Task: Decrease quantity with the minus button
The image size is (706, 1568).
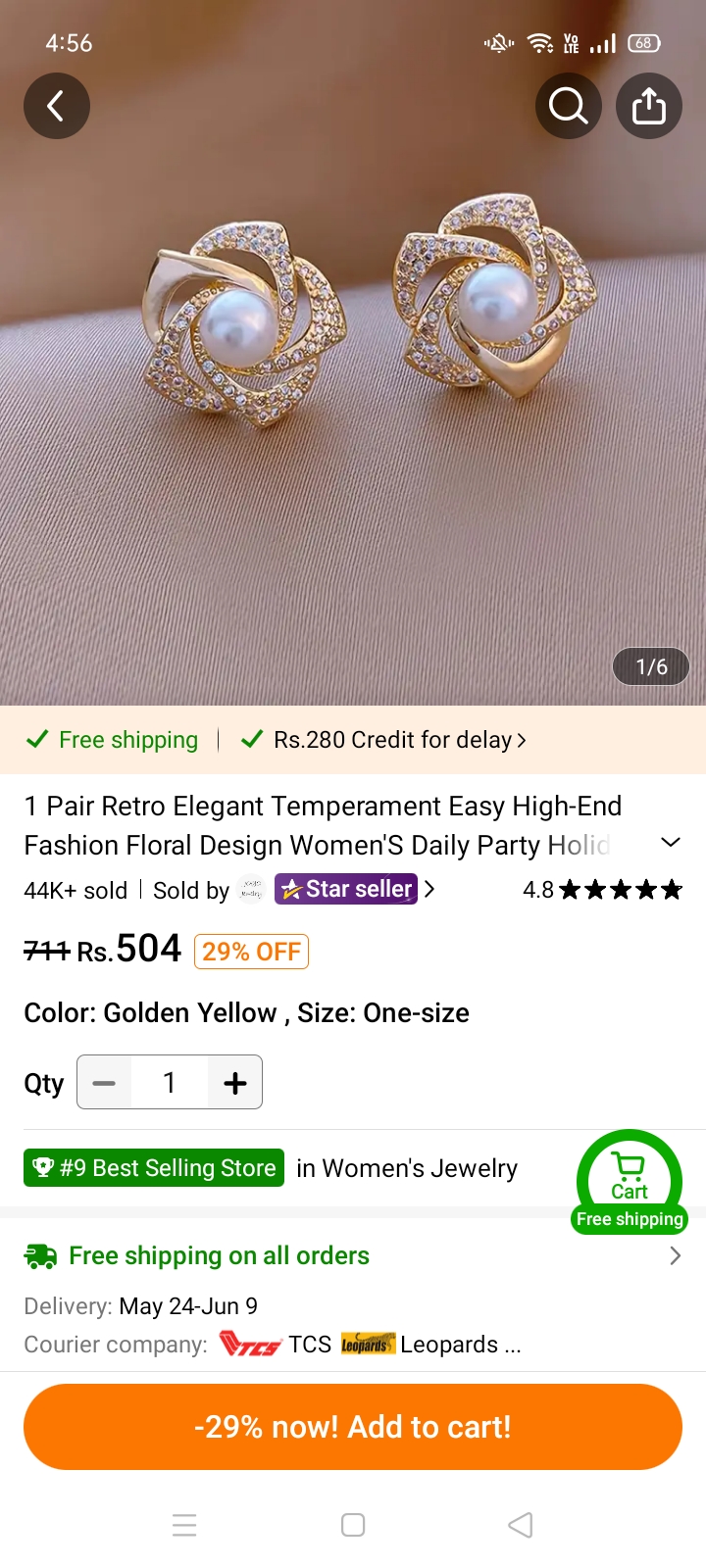Action: [104, 1083]
